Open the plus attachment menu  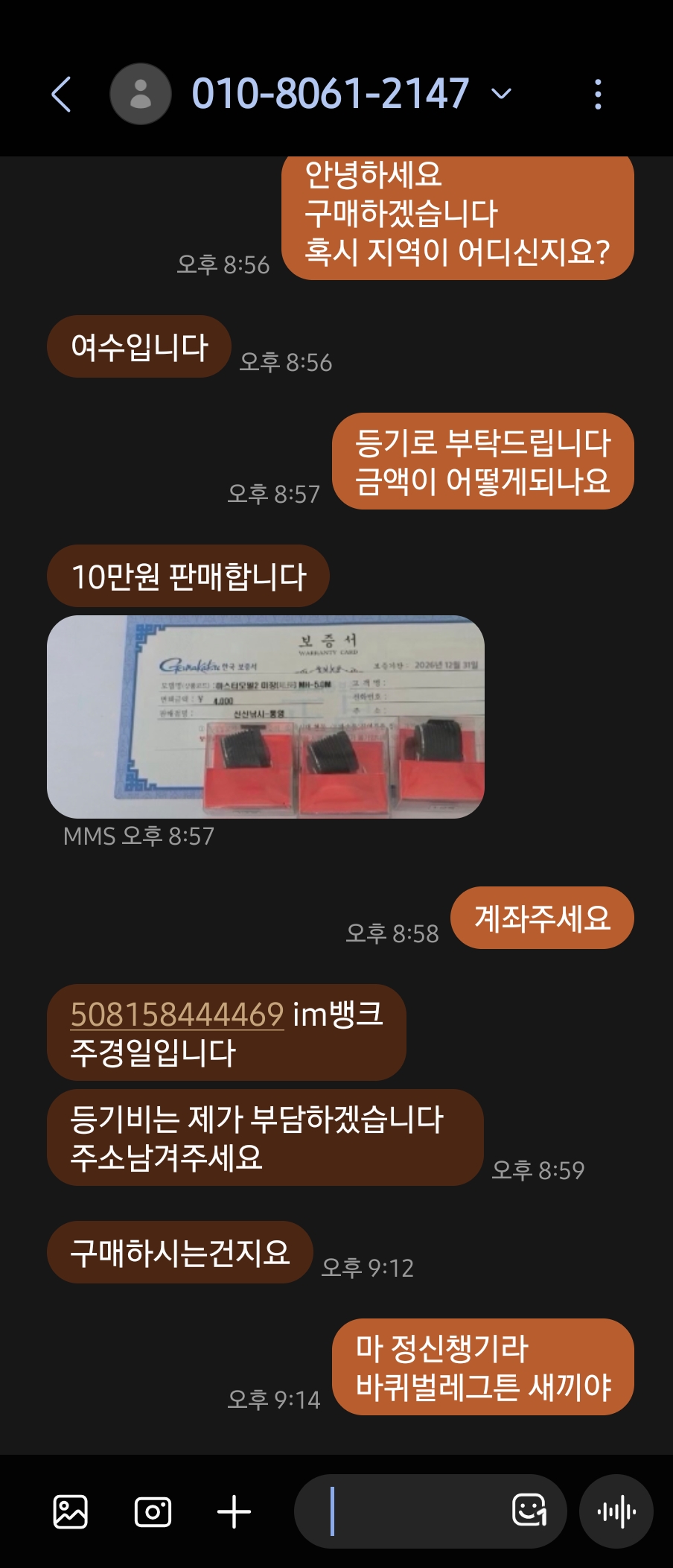point(234,1511)
